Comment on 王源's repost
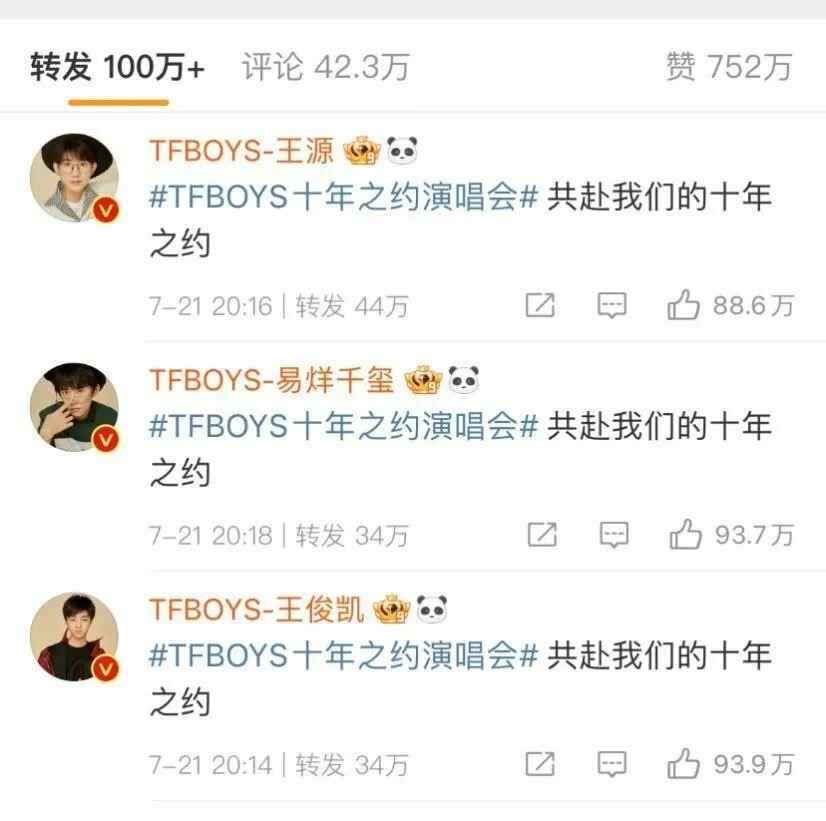 tap(612, 306)
